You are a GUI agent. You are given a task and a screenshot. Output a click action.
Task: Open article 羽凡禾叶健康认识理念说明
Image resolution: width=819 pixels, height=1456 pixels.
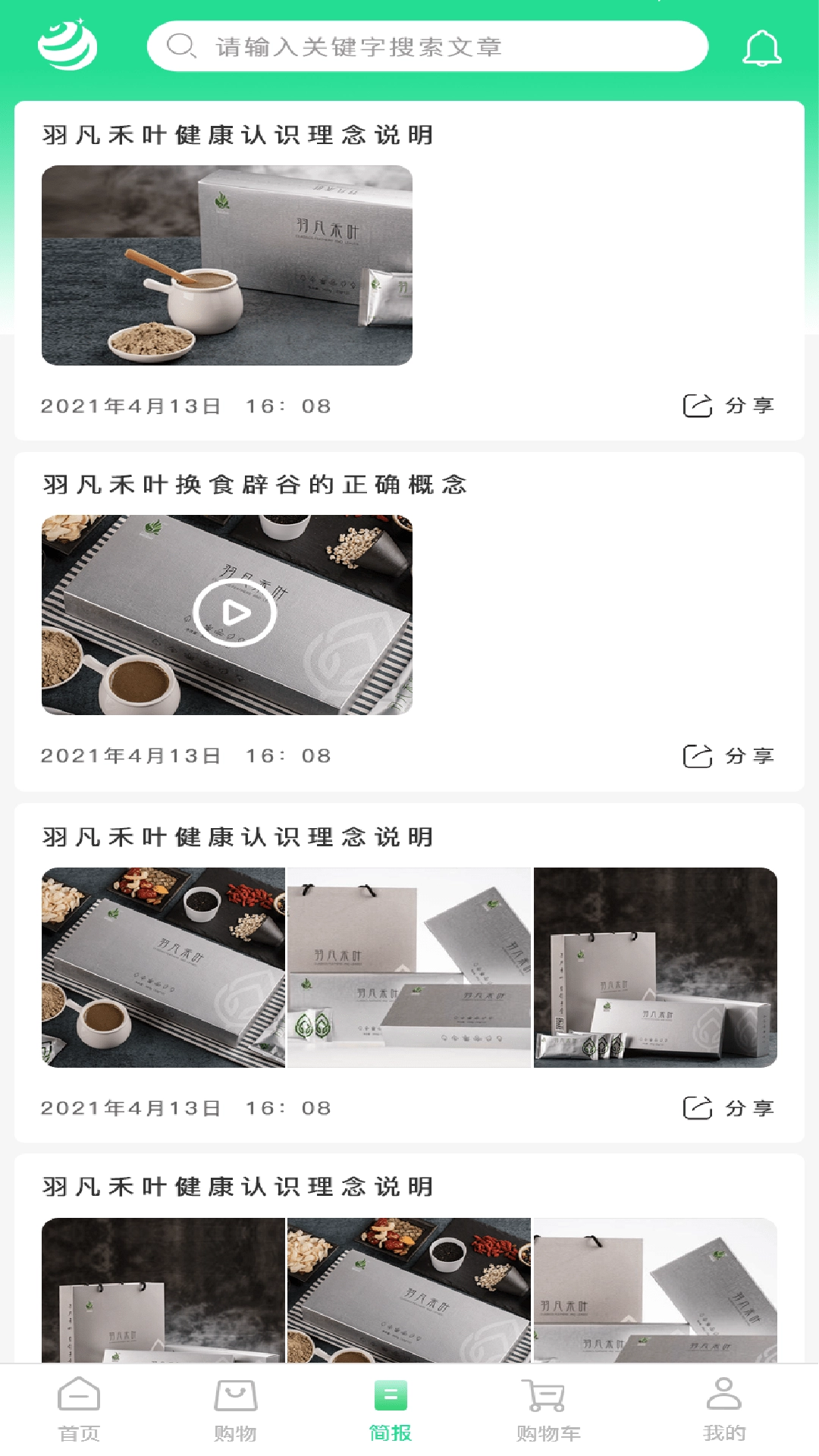tap(239, 135)
